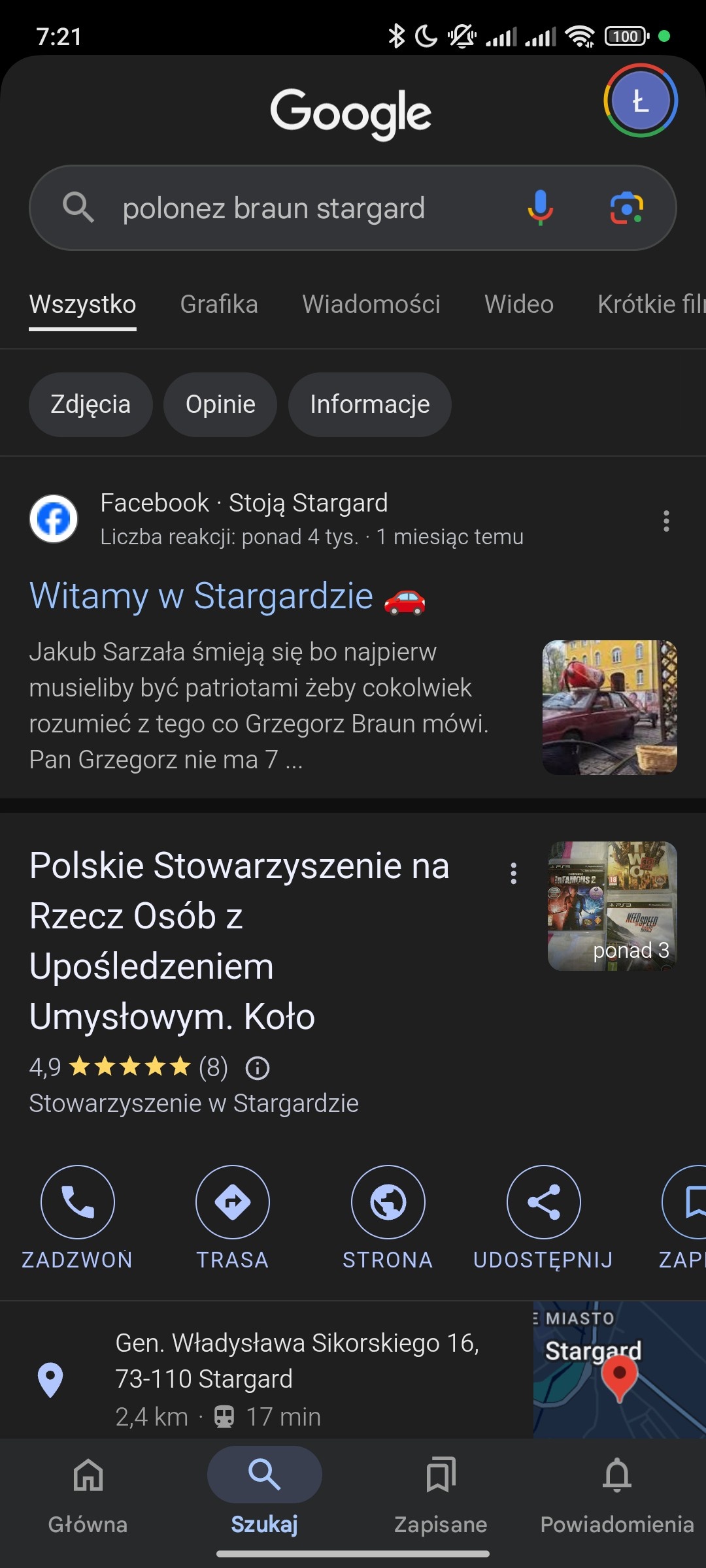The image size is (706, 1568).
Task: Open the association photos marked 'ponad 3'
Action: pyautogui.click(x=612, y=906)
